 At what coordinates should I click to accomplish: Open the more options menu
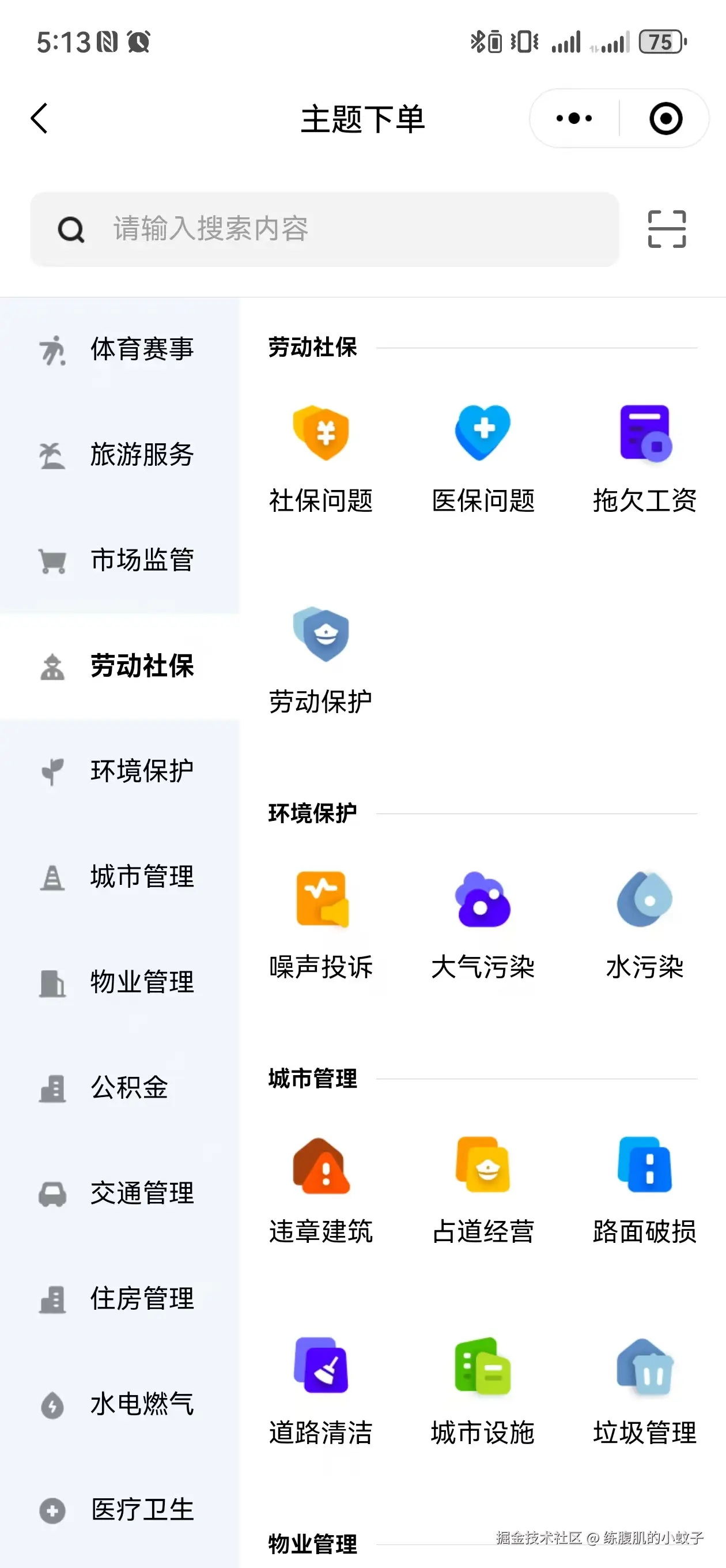tap(571, 118)
